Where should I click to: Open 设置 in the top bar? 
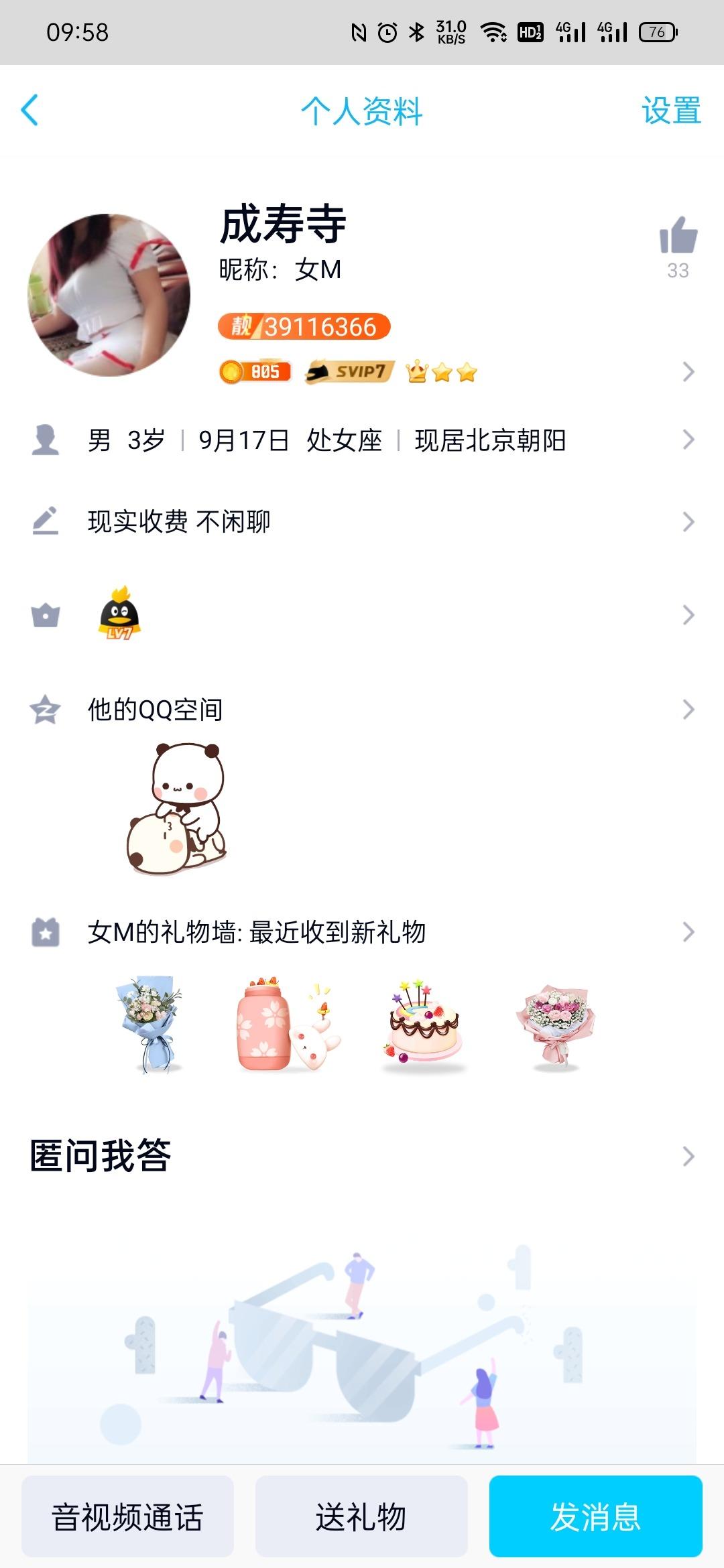coord(671,111)
